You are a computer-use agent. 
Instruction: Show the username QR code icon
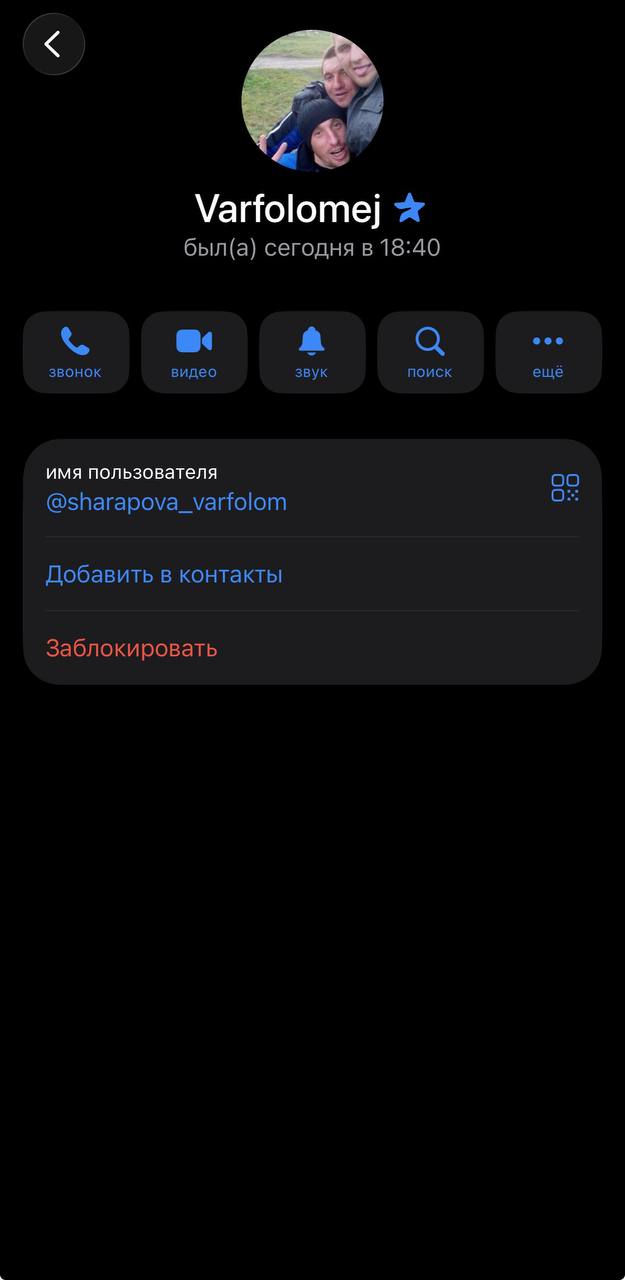tap(565, 488)
